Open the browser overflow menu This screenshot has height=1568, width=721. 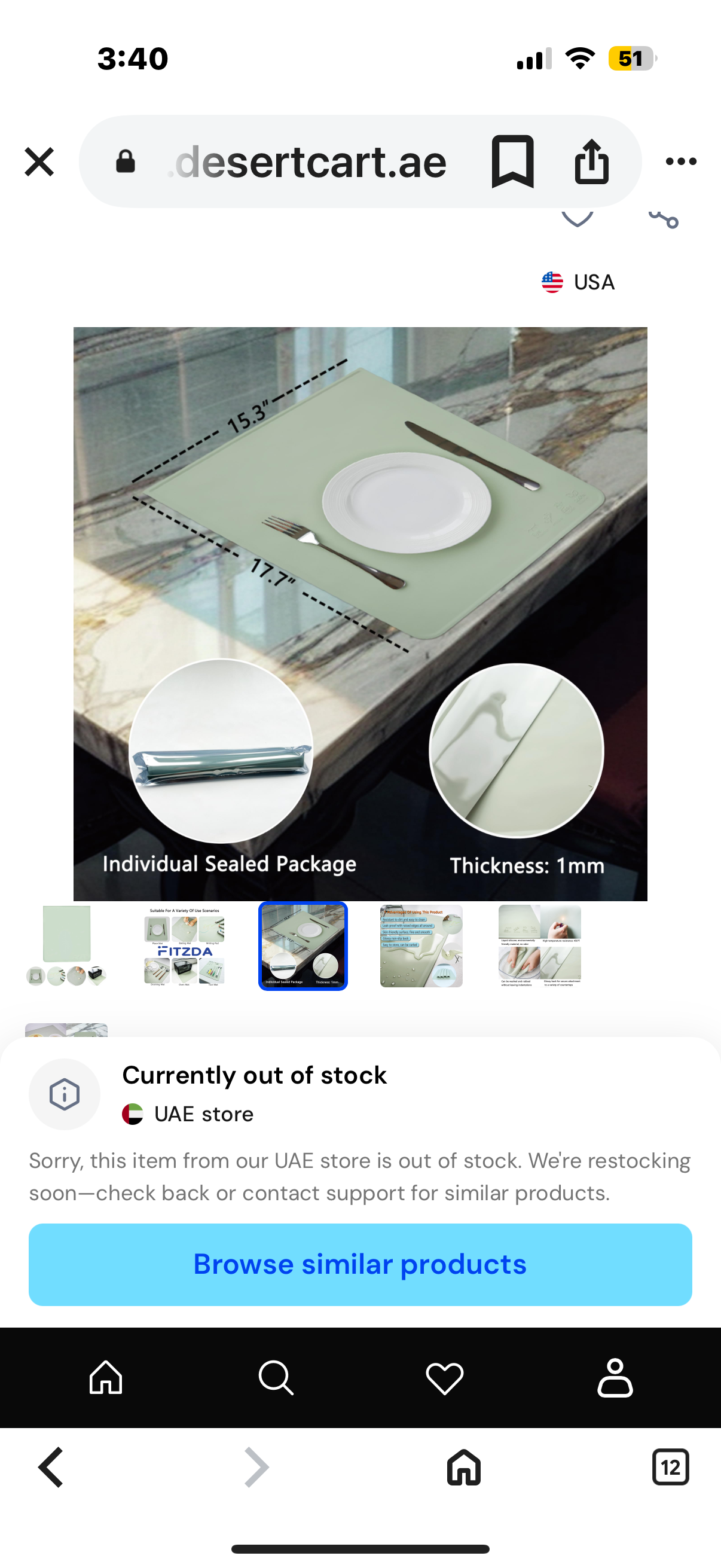click(680, 162)
